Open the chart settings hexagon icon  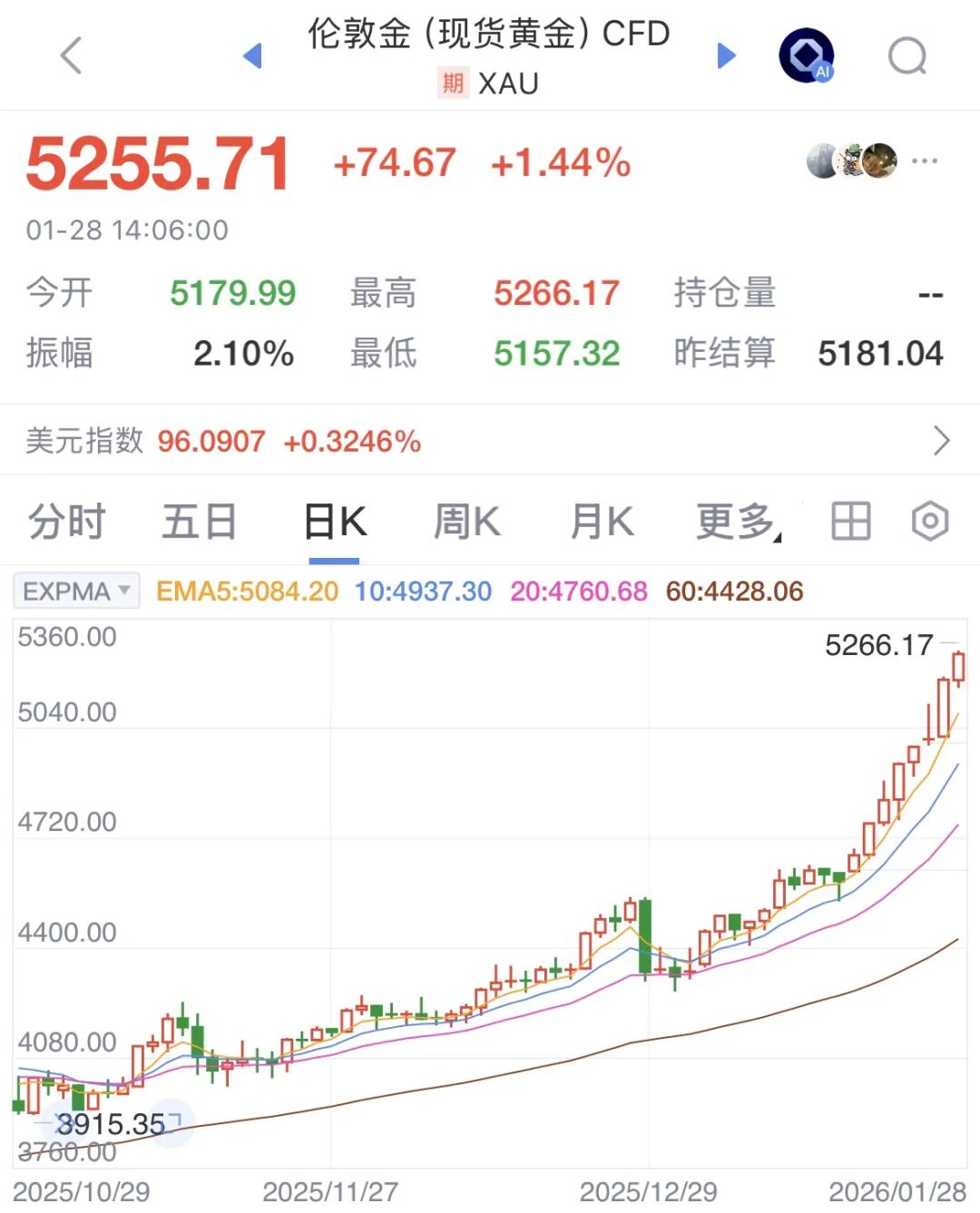tap(929, 522)
